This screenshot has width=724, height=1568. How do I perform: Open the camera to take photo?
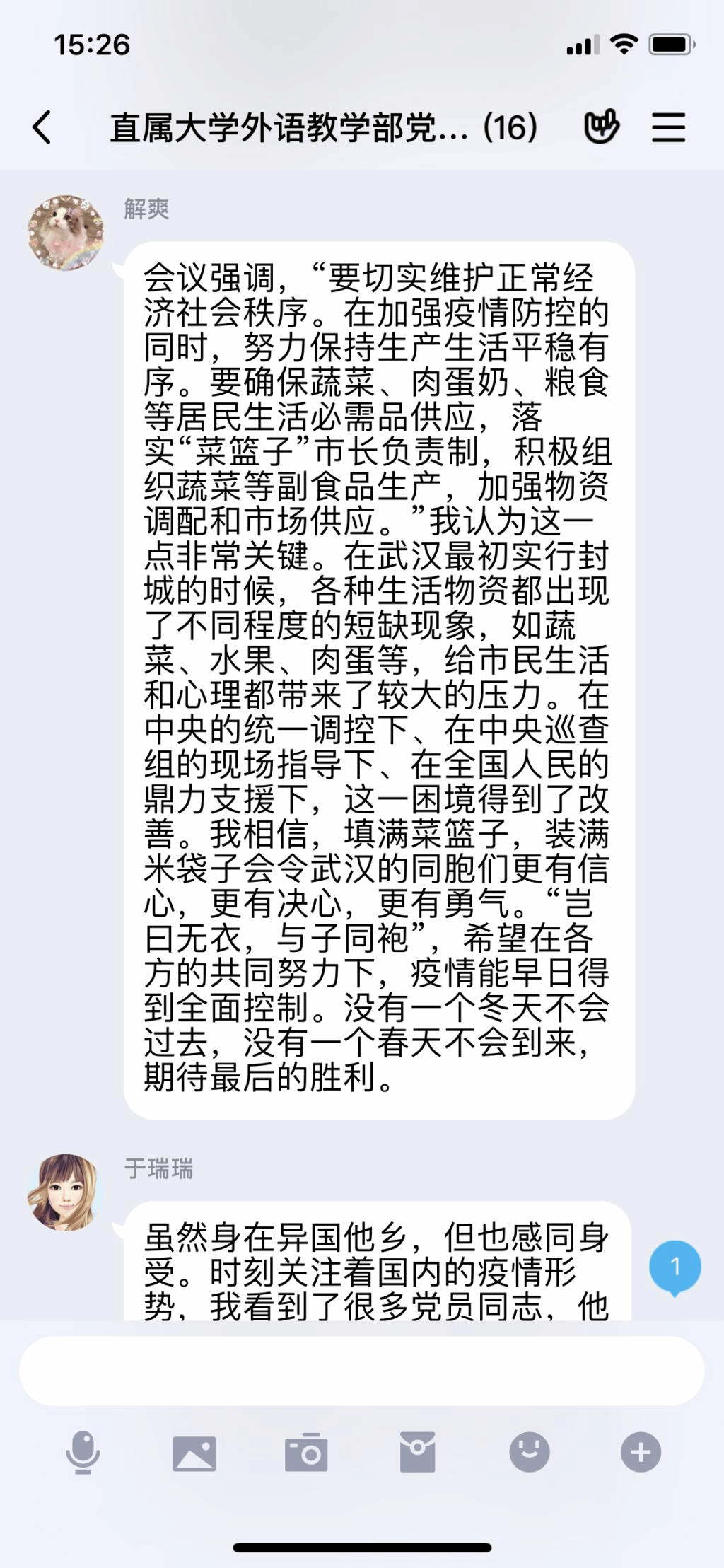tap(306, 1453)
